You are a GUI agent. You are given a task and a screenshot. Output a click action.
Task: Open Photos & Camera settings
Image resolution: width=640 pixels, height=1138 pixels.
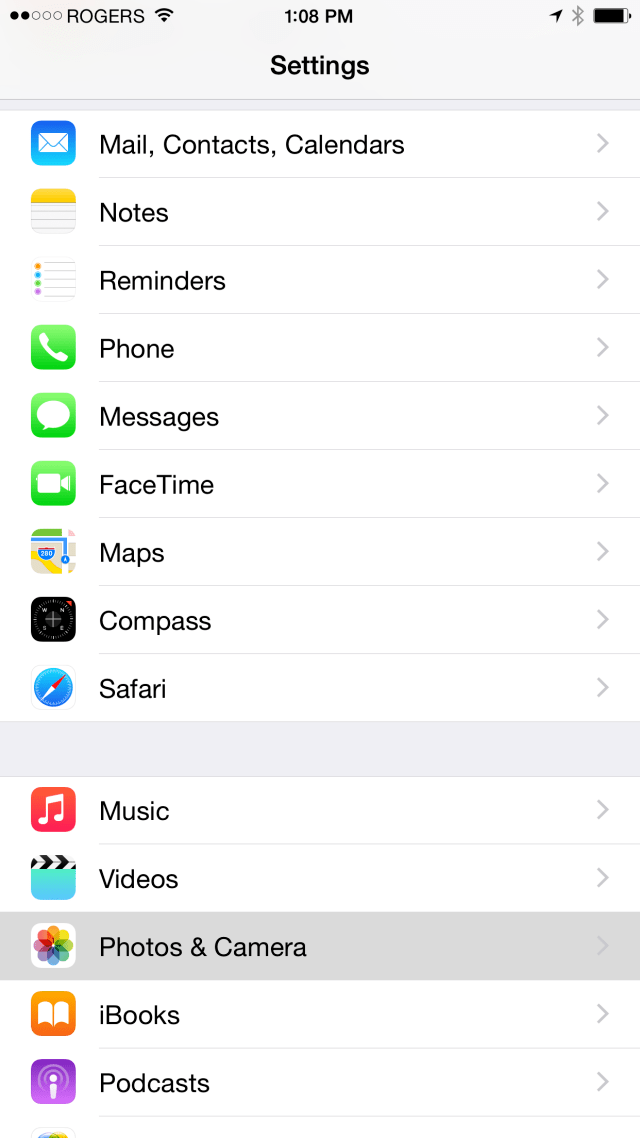point(320,946)
